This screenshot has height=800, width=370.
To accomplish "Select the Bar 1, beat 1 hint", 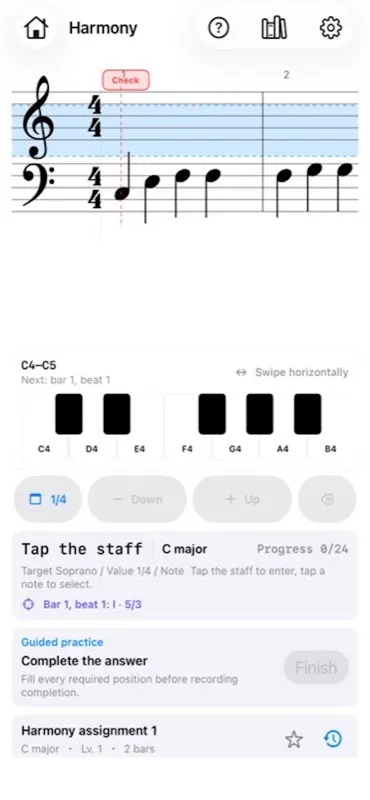I will (82, 605).
